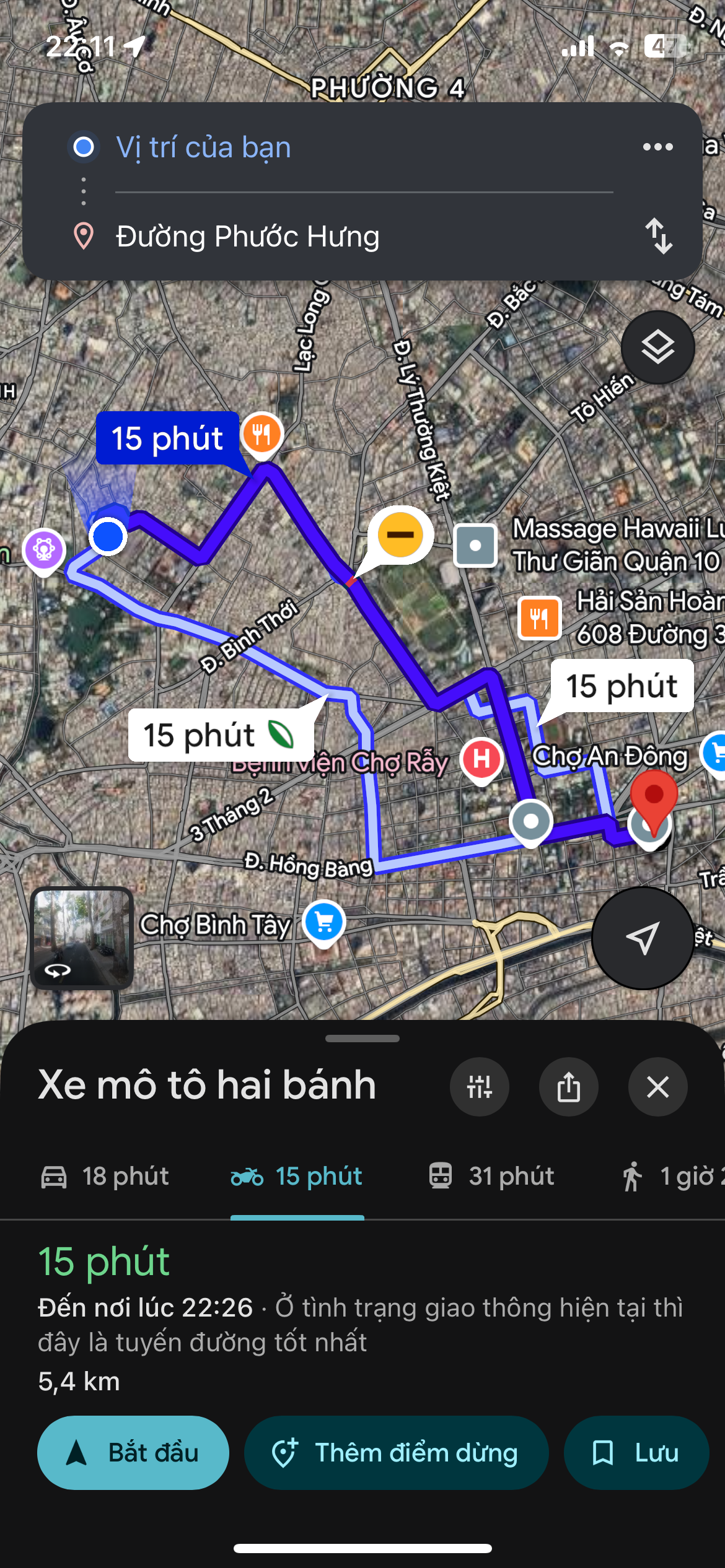Screen dimensions: 725x1568
Task: Share these directions
Action: click(568, 1086)
